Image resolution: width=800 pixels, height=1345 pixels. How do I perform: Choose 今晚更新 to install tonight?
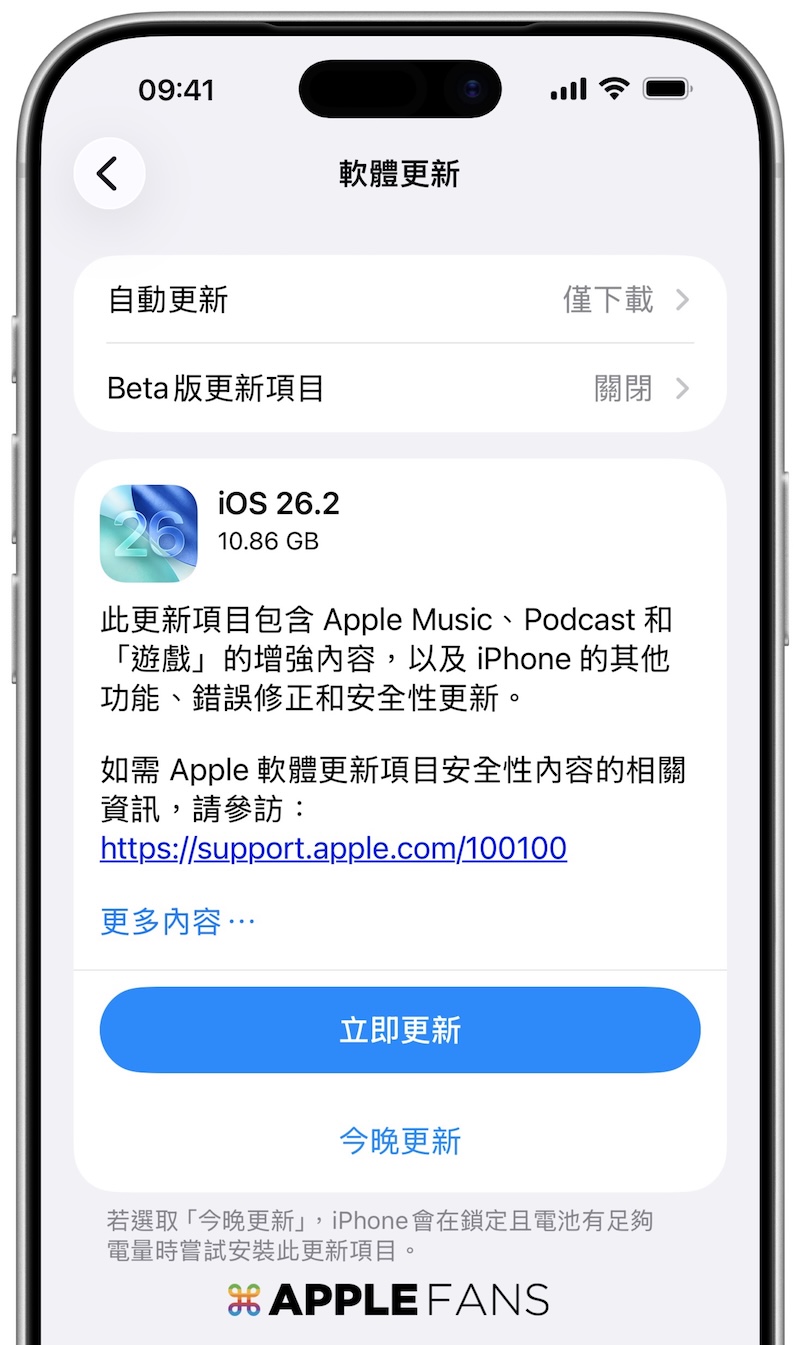399,1141
